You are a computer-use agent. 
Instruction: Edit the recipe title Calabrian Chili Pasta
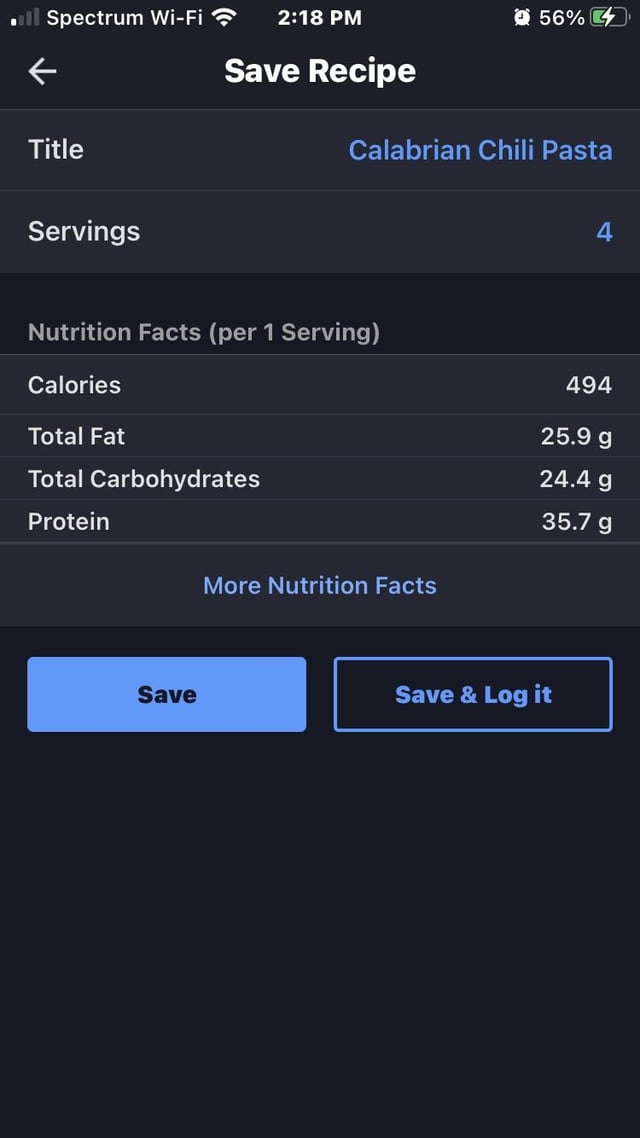(x=480, y=150)
